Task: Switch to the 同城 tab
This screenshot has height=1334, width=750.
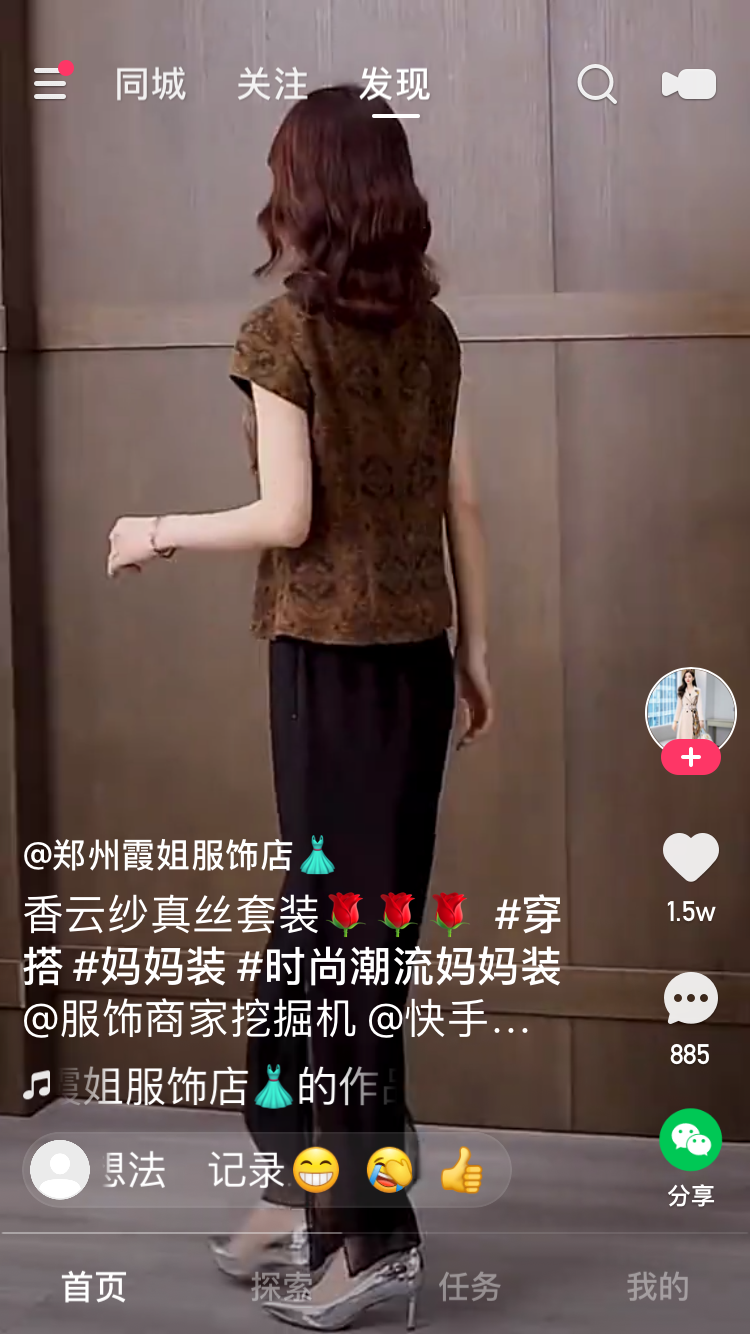Action: tap(150, 85)
